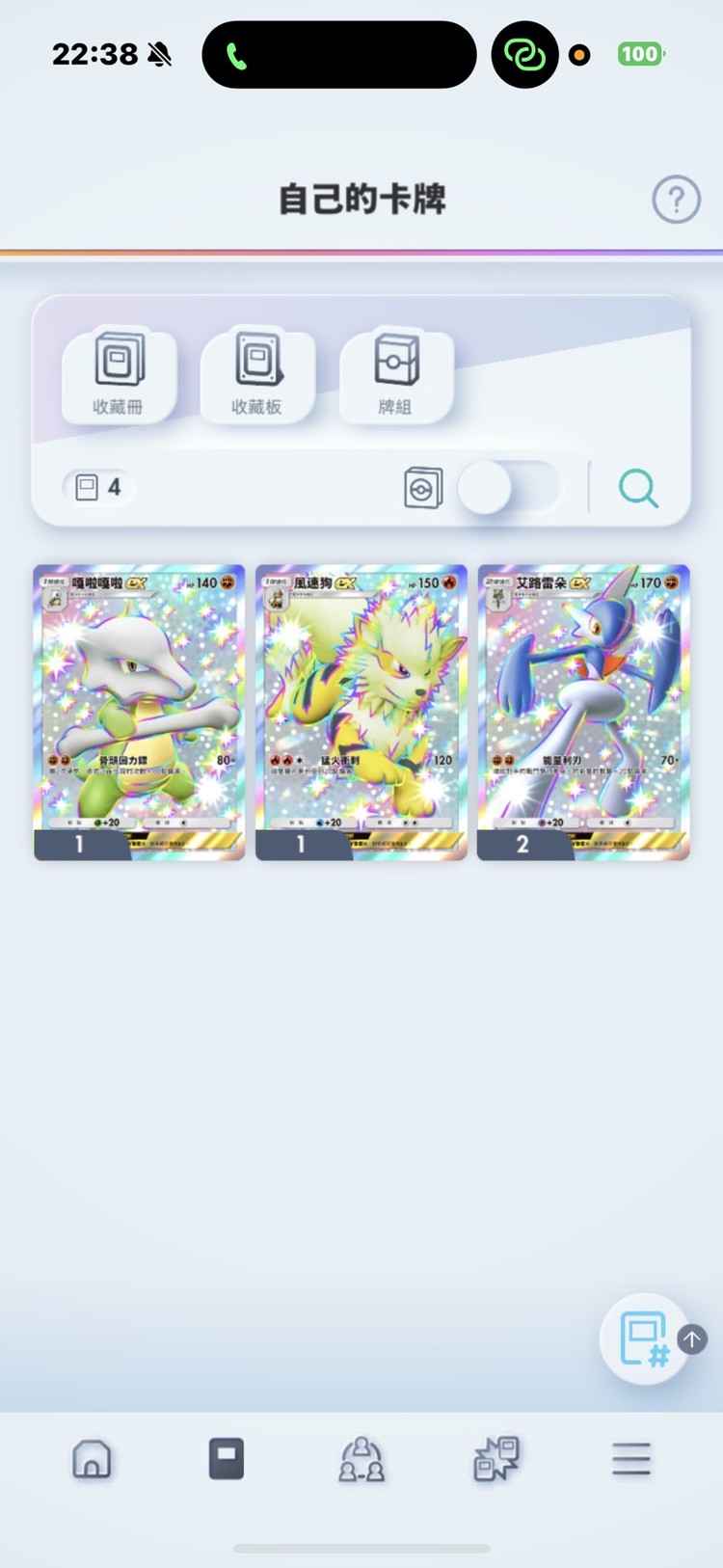The height and width of the screenshot is (1568, 723).
Task: Open the hamburger menu tab
Action: (631, 1459)
